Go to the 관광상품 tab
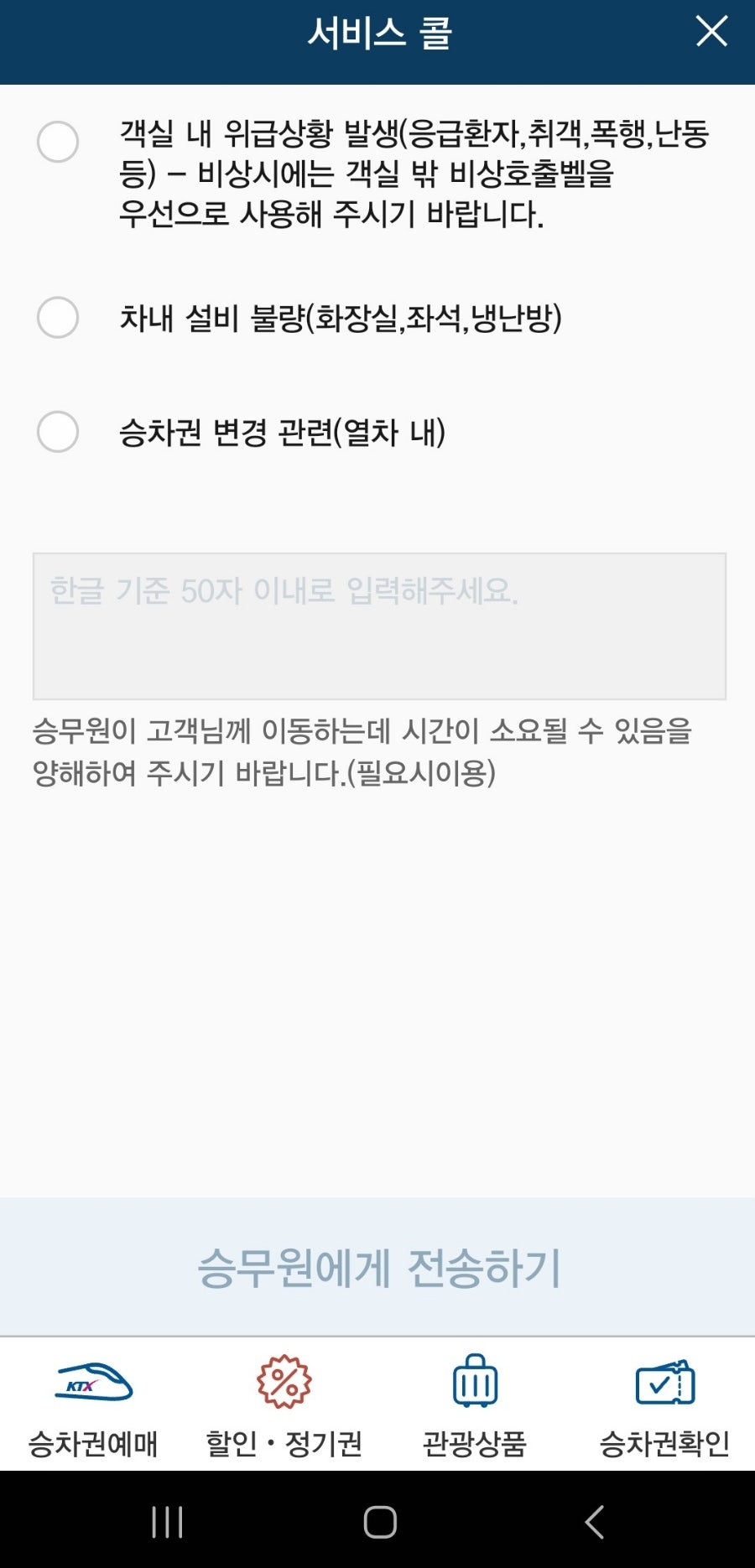Screen dimensions: 755x1568 tap(474, 1404)
